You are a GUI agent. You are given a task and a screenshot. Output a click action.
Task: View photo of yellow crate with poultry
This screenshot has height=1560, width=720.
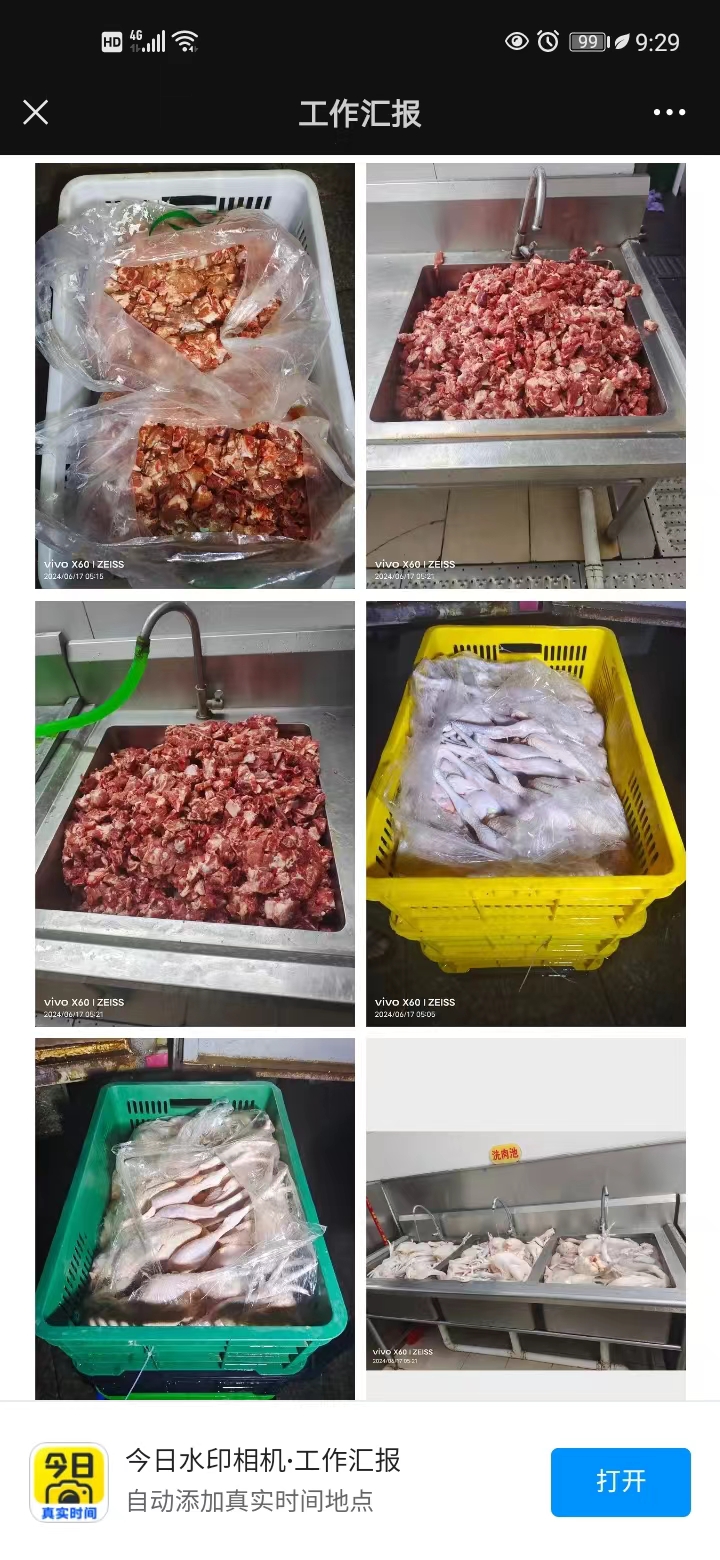[526, 813]
